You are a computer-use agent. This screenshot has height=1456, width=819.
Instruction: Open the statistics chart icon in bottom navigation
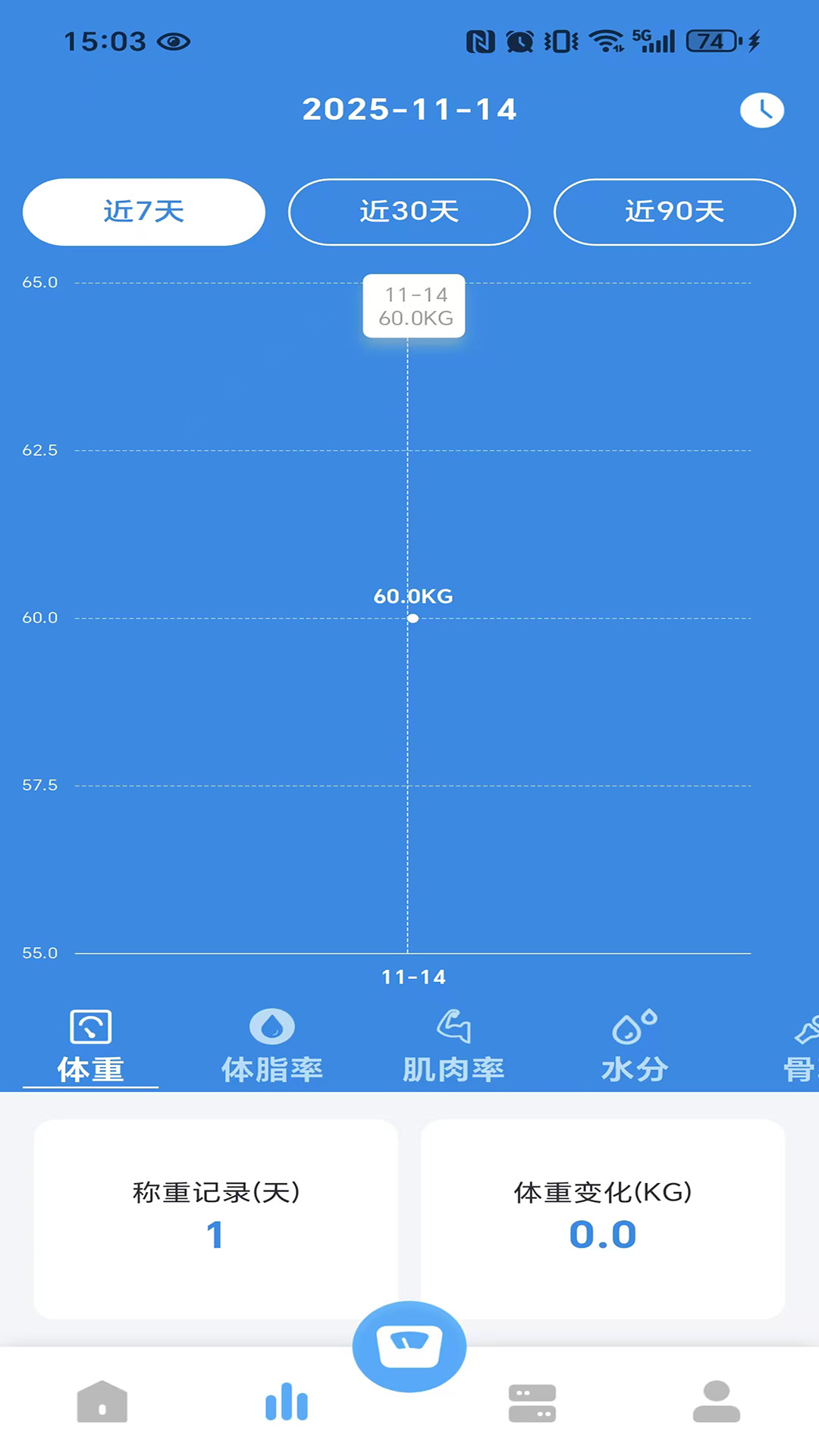286,1403
